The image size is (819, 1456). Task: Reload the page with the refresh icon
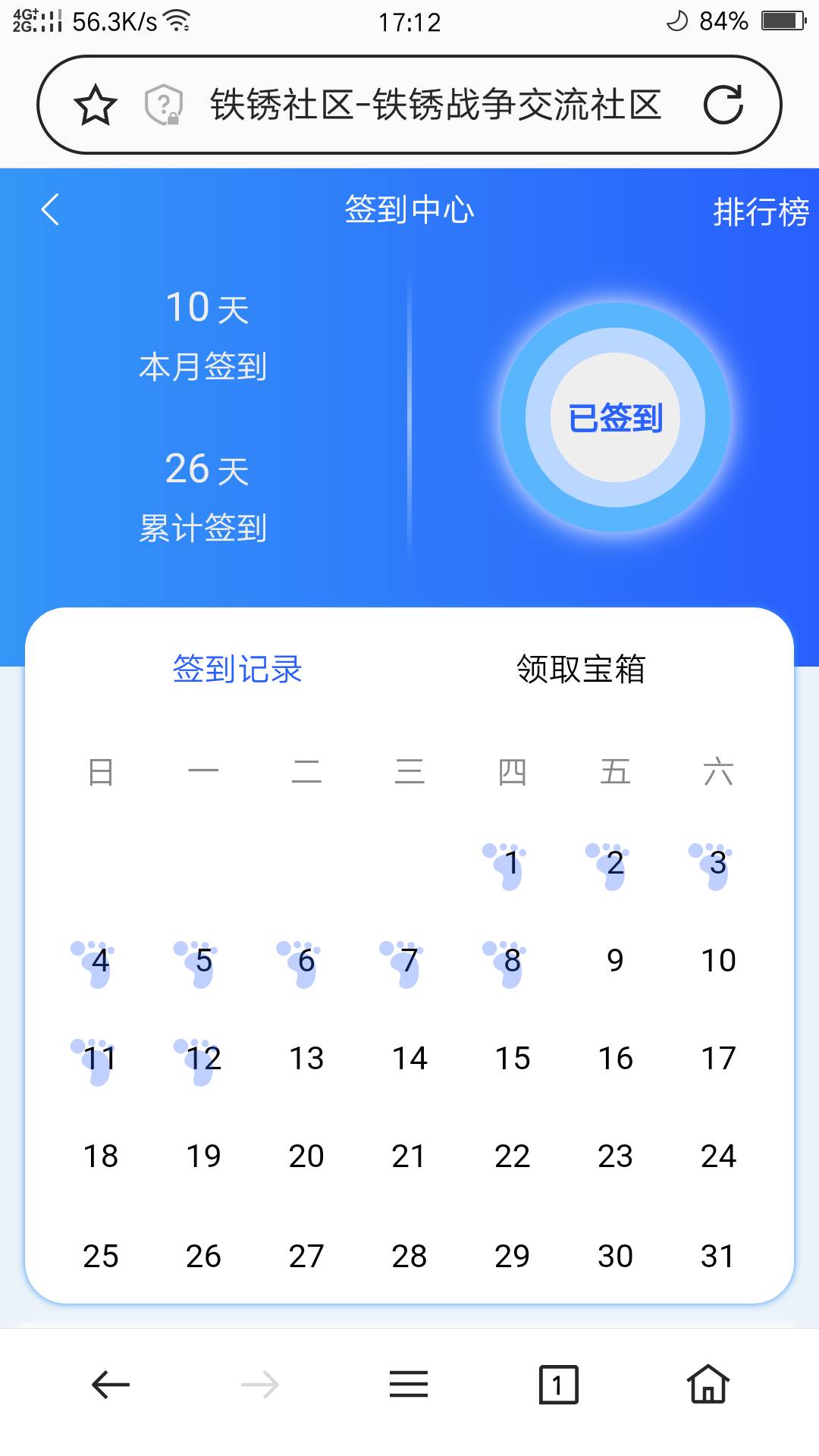click(723, 105)
